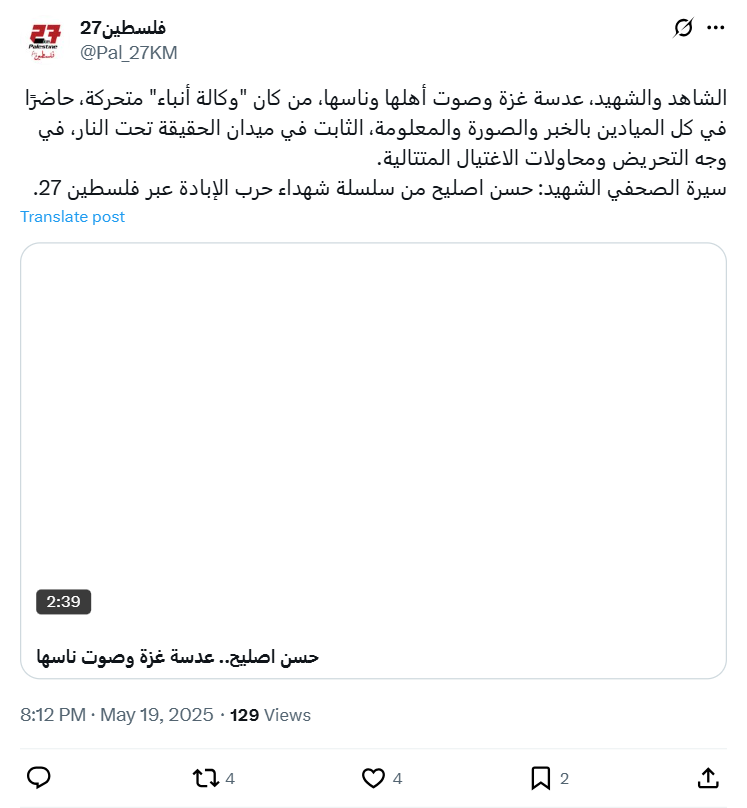
Task: Open the Grok icon beside the overflow menu
Action: (x=684, y=28)
